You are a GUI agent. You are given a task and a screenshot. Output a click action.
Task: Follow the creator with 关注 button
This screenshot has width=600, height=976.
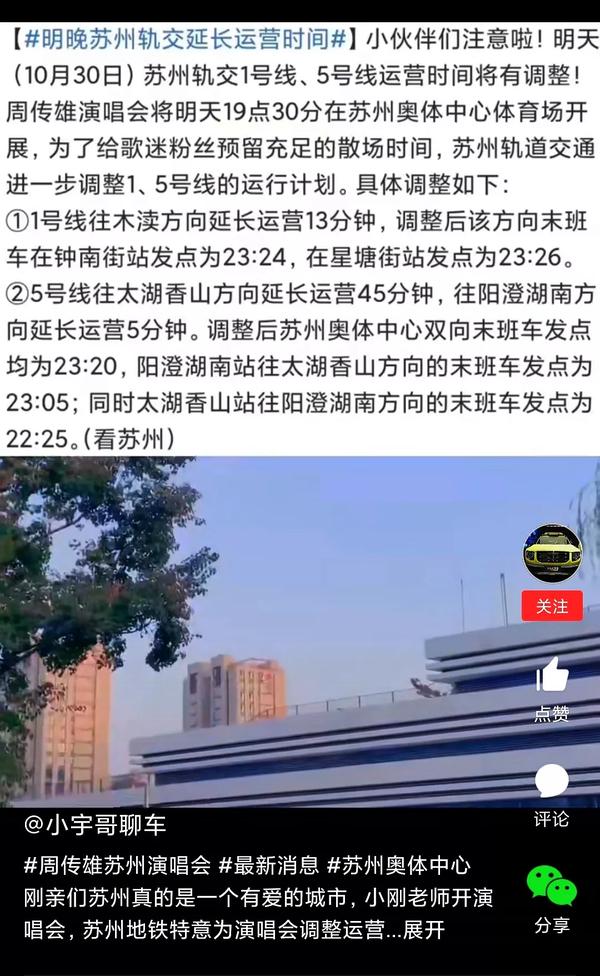[552, 606]
